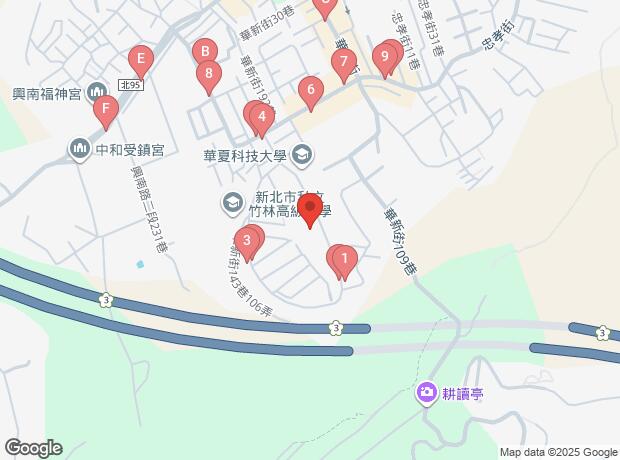Open the 耕讀亭 photo spot icon

(x=426, y=393)
